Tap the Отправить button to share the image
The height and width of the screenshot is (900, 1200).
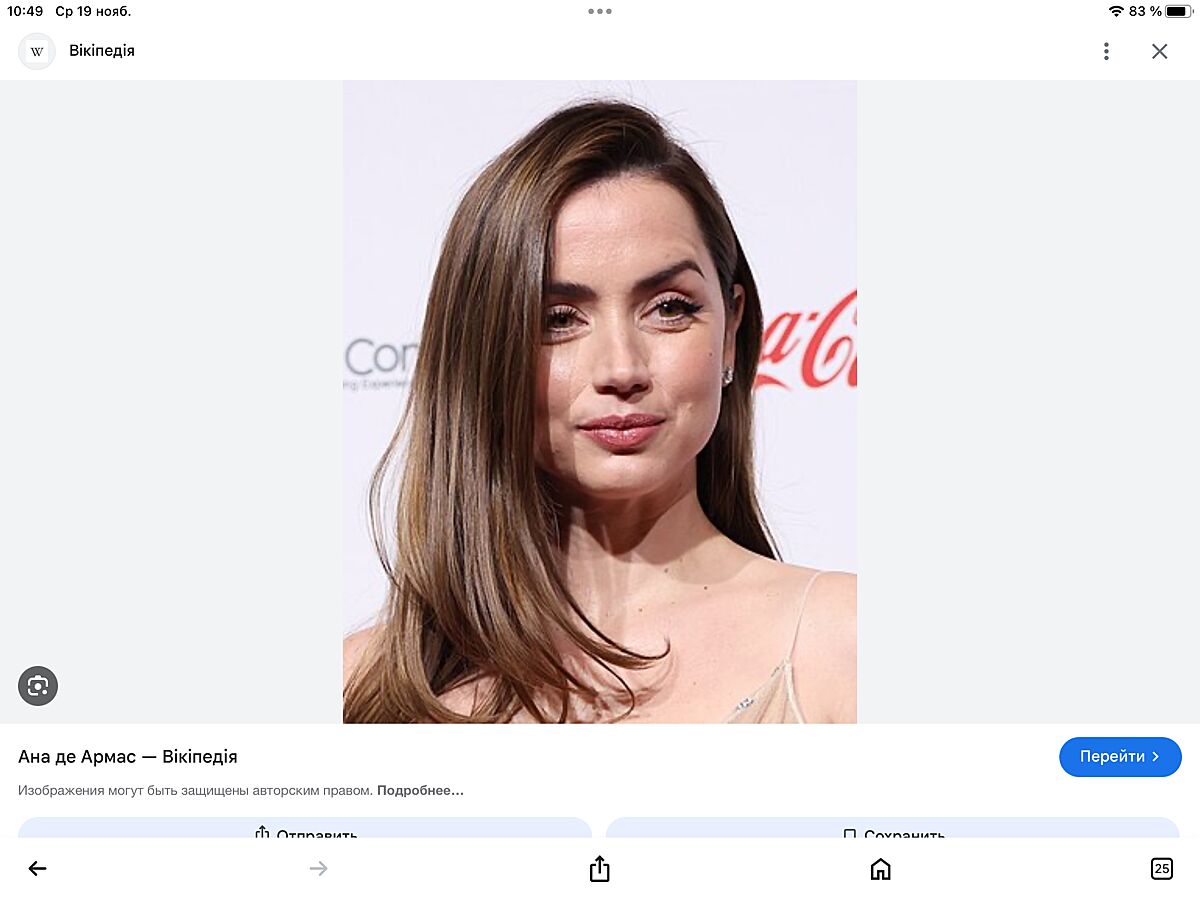click(x=305, y=829)
